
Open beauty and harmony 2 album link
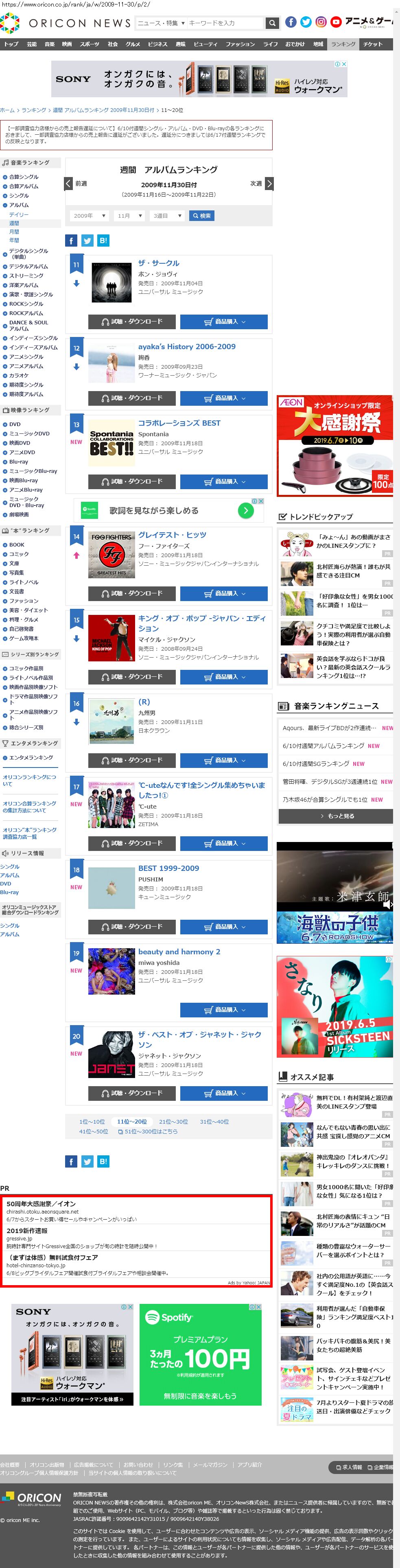tap(179, 952)
